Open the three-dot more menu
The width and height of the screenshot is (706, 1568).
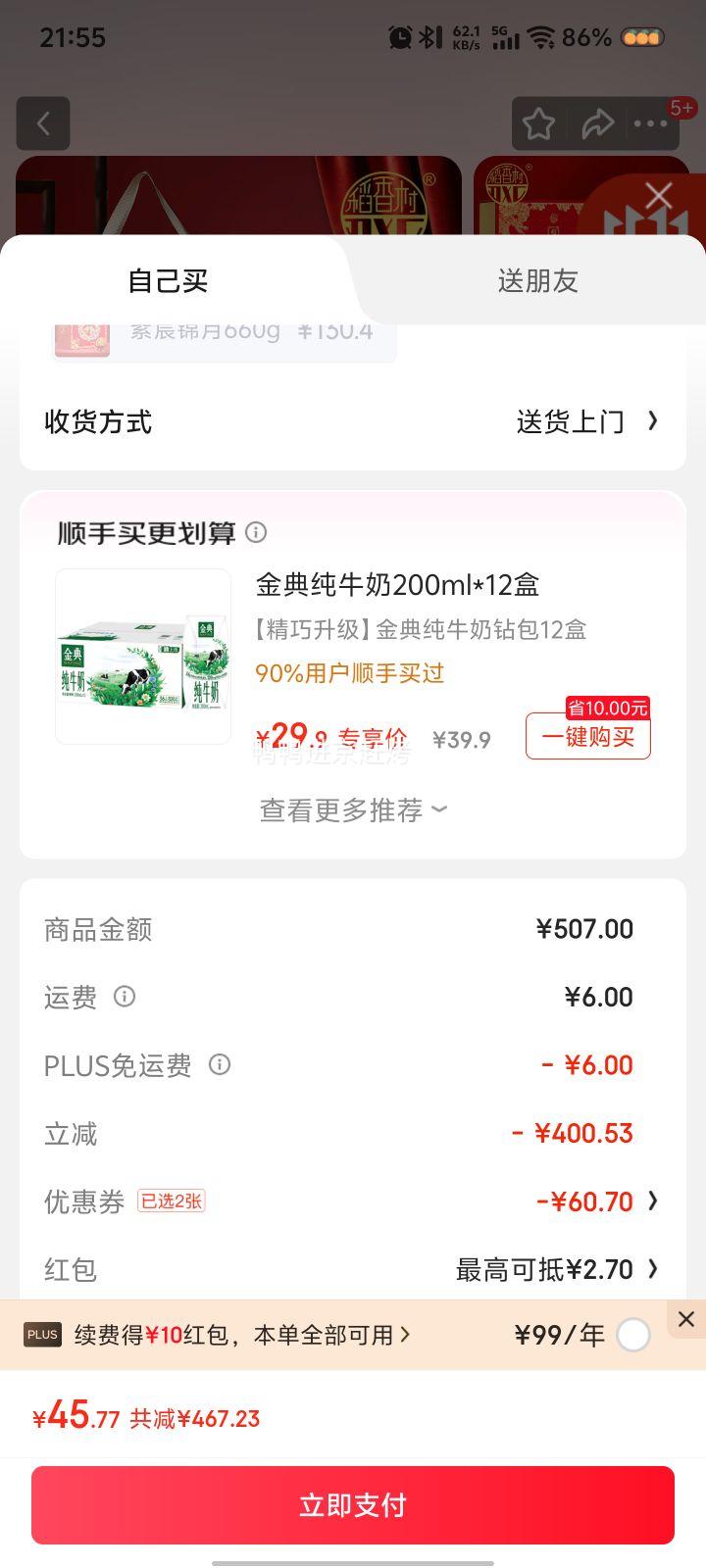pyautogui.click(x=651, y=123)
